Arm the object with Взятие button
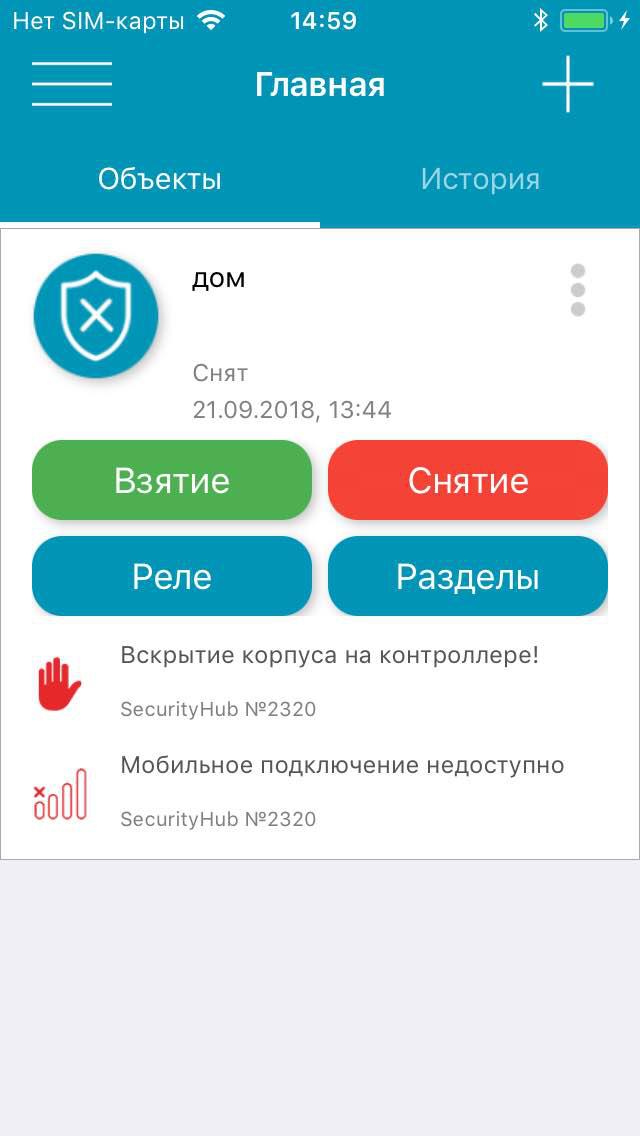Screen dimensions: 640x1136 172,480
